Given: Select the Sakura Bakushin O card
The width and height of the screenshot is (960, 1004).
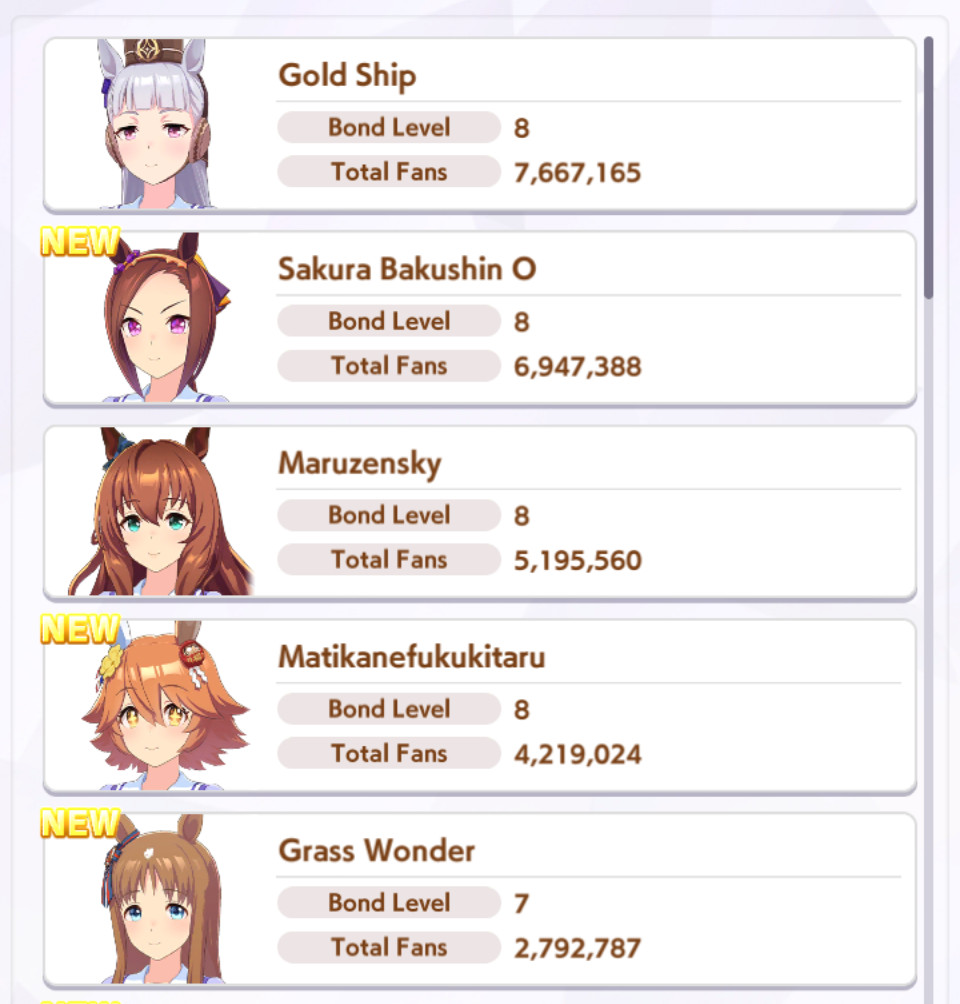Looking at the screenshot, I should [480, 318].
